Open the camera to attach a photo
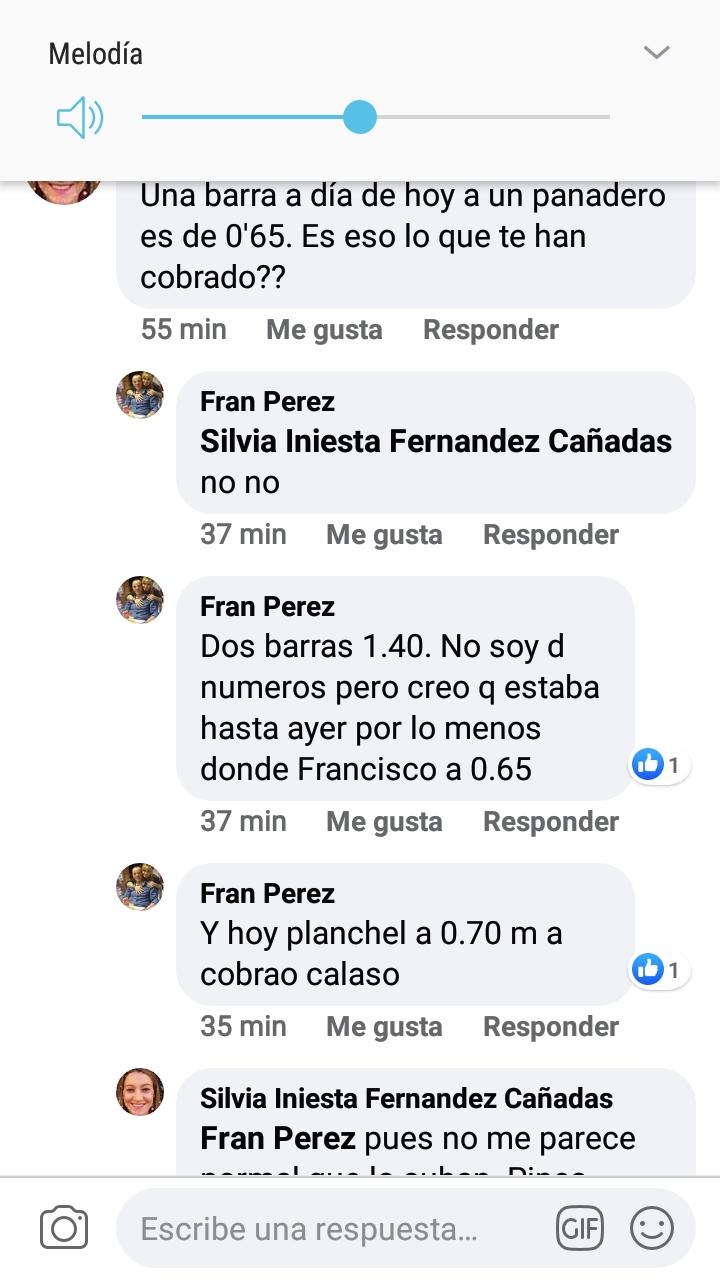Image resolution: width=720 pixels, height=1280 pixels. point(64,1228)
